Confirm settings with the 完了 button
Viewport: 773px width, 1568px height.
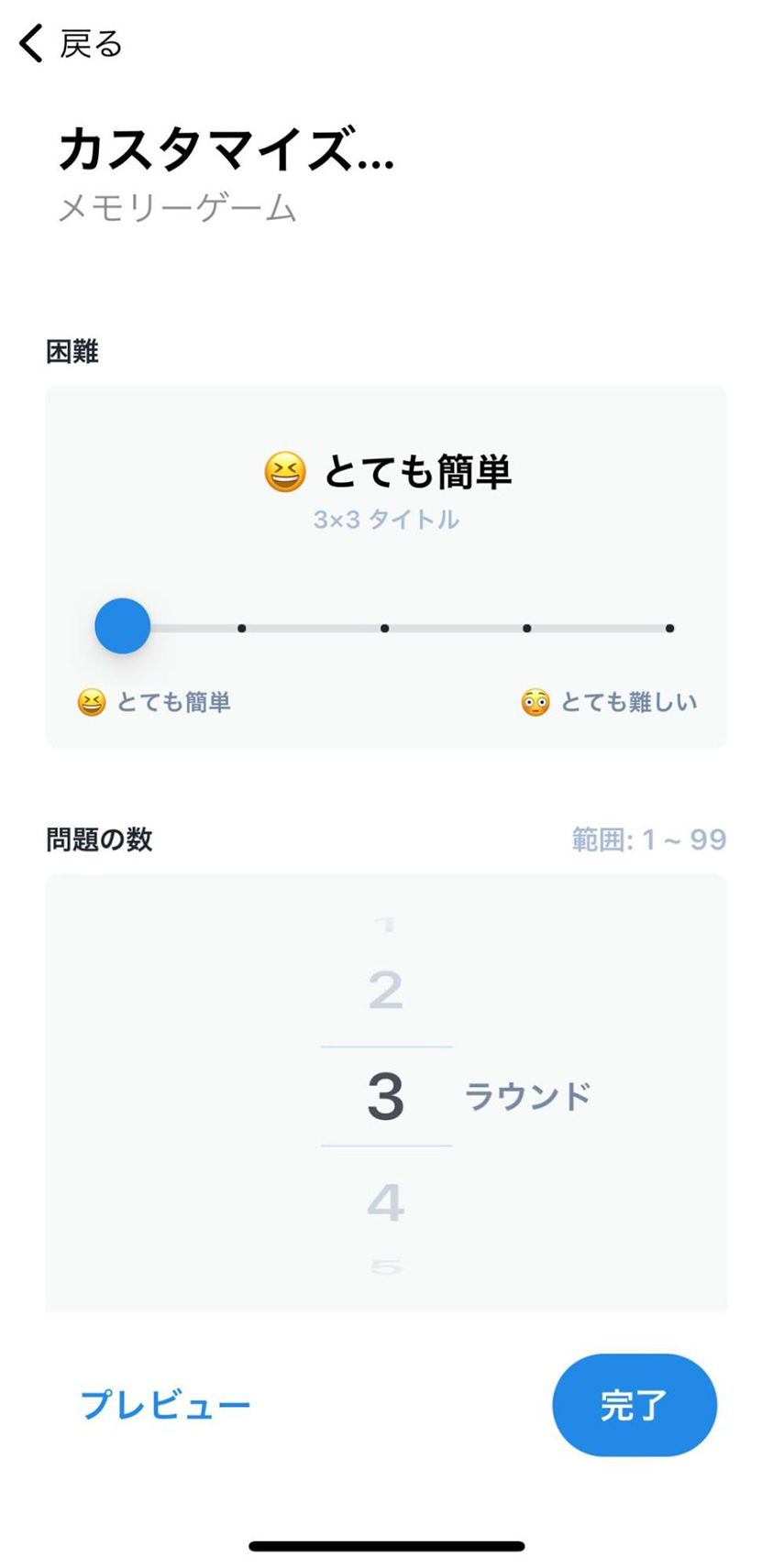pos(634,1404)
